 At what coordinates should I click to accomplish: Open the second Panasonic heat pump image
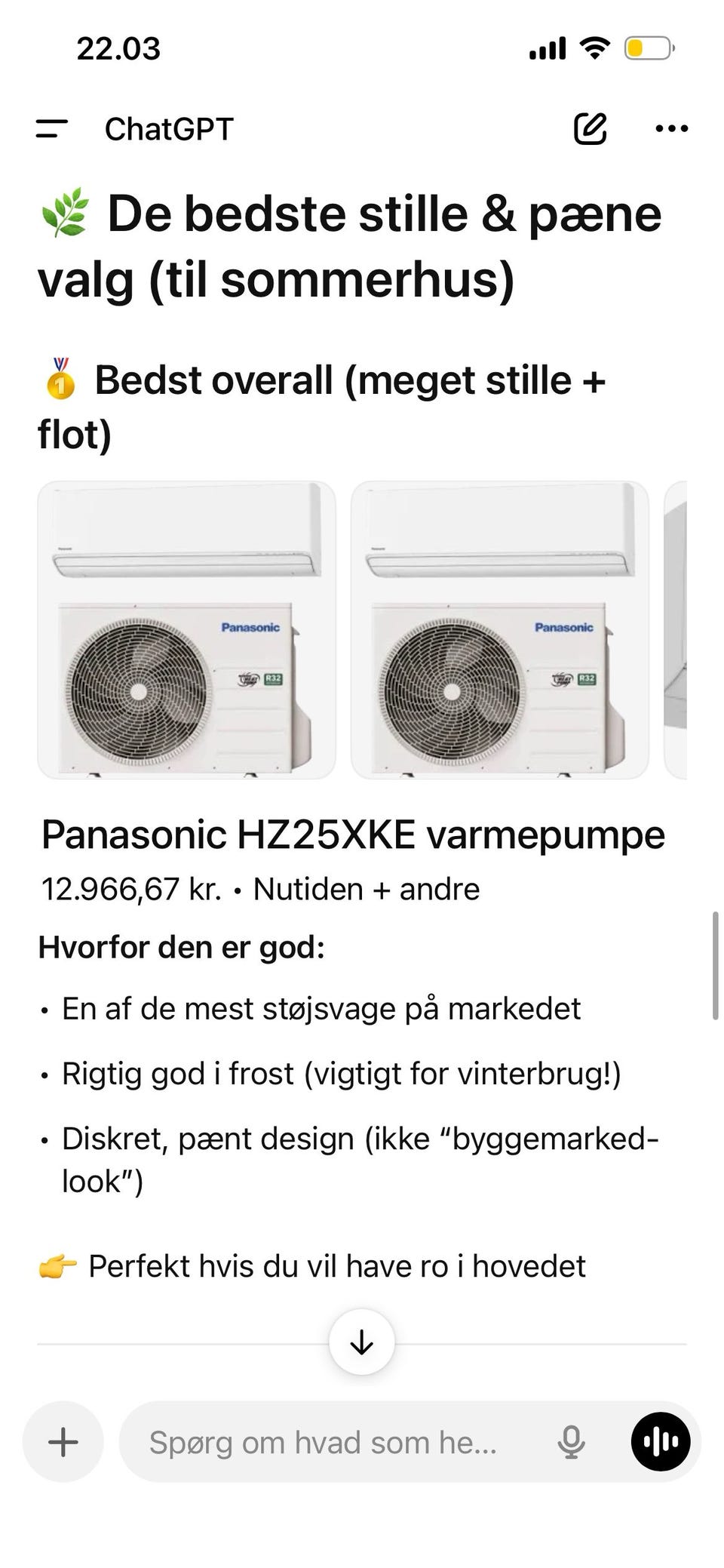pyautogui.click(x=499, y=629)
